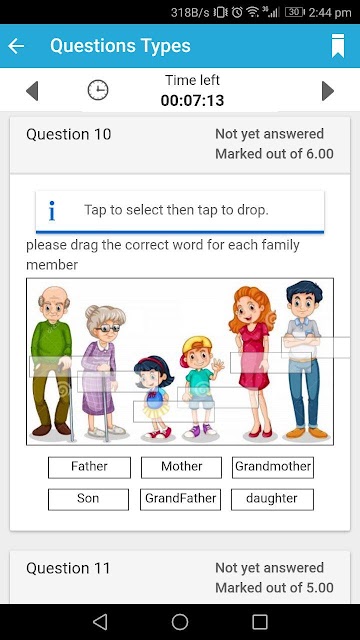Screen dimensions: 360x640
Task: Go to the next question arrow
Action: point(328,91)
